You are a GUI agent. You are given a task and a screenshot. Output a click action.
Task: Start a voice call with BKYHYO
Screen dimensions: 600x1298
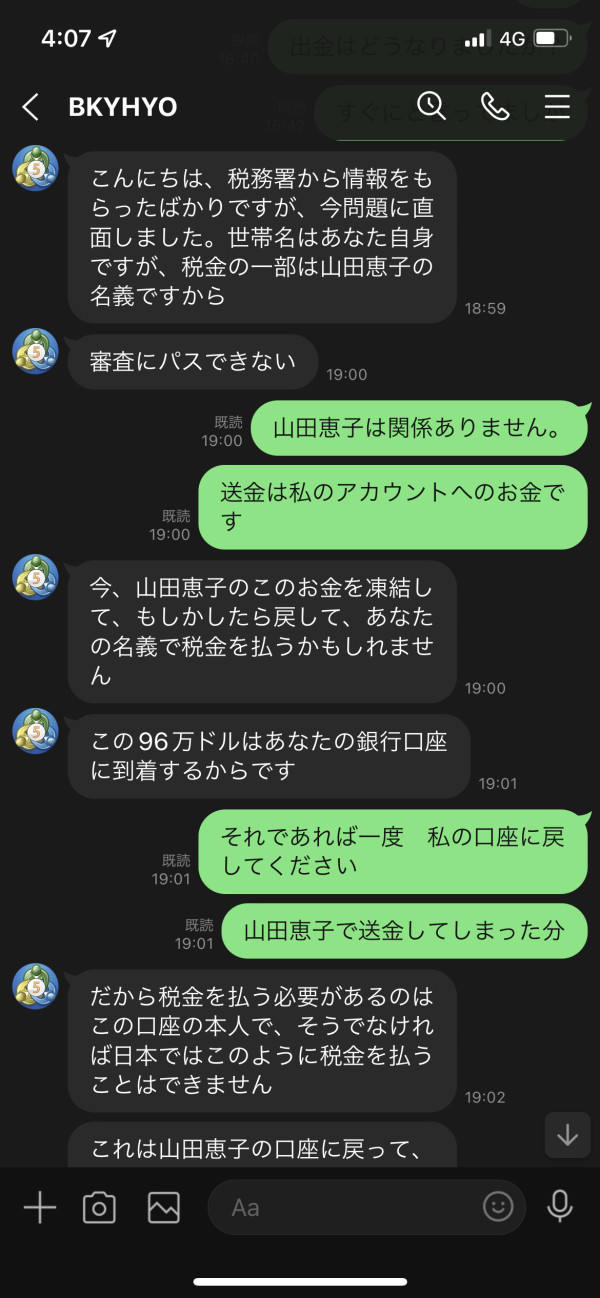[495, 106]
